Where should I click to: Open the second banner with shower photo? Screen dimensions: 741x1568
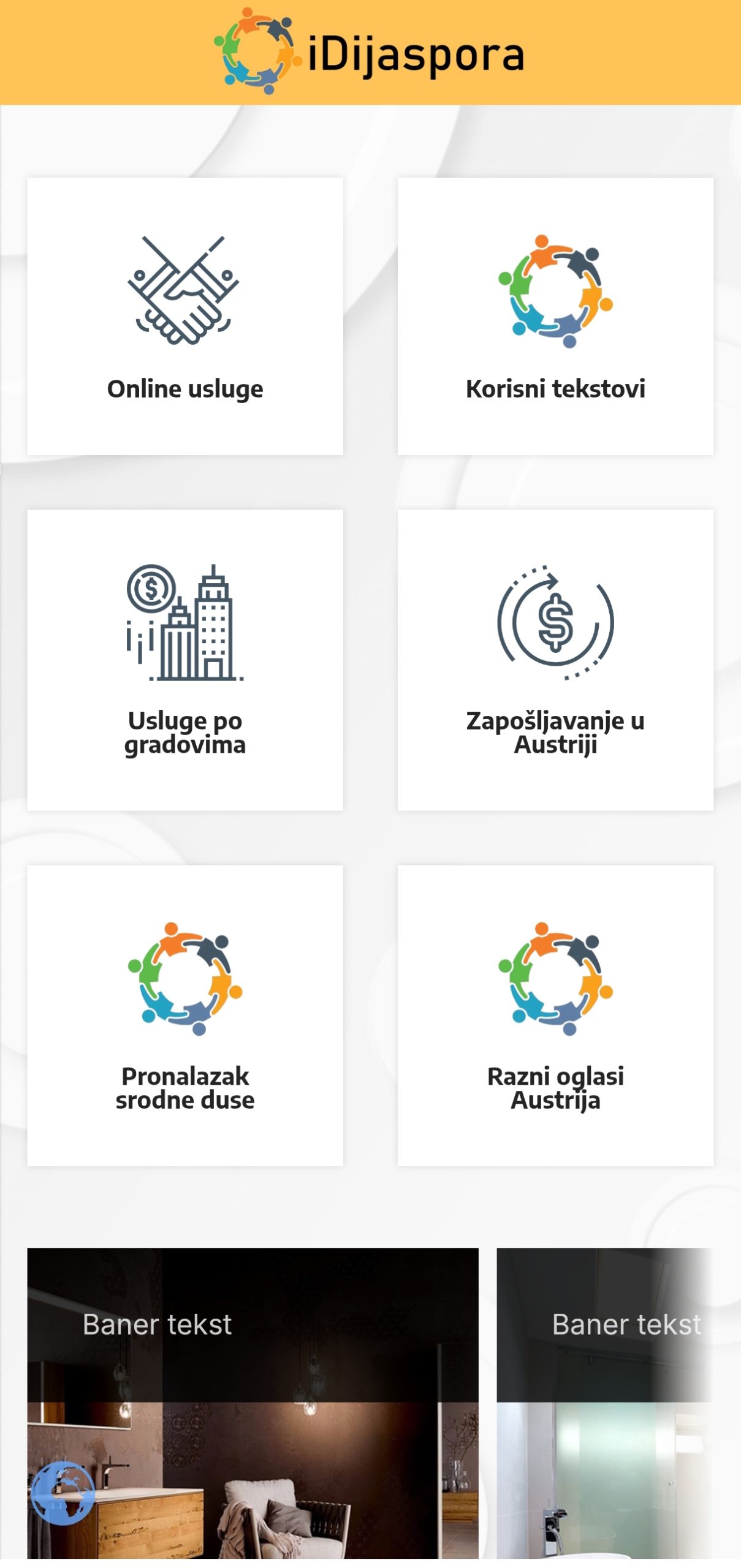pyautogui.click(x=604, y=1403)
